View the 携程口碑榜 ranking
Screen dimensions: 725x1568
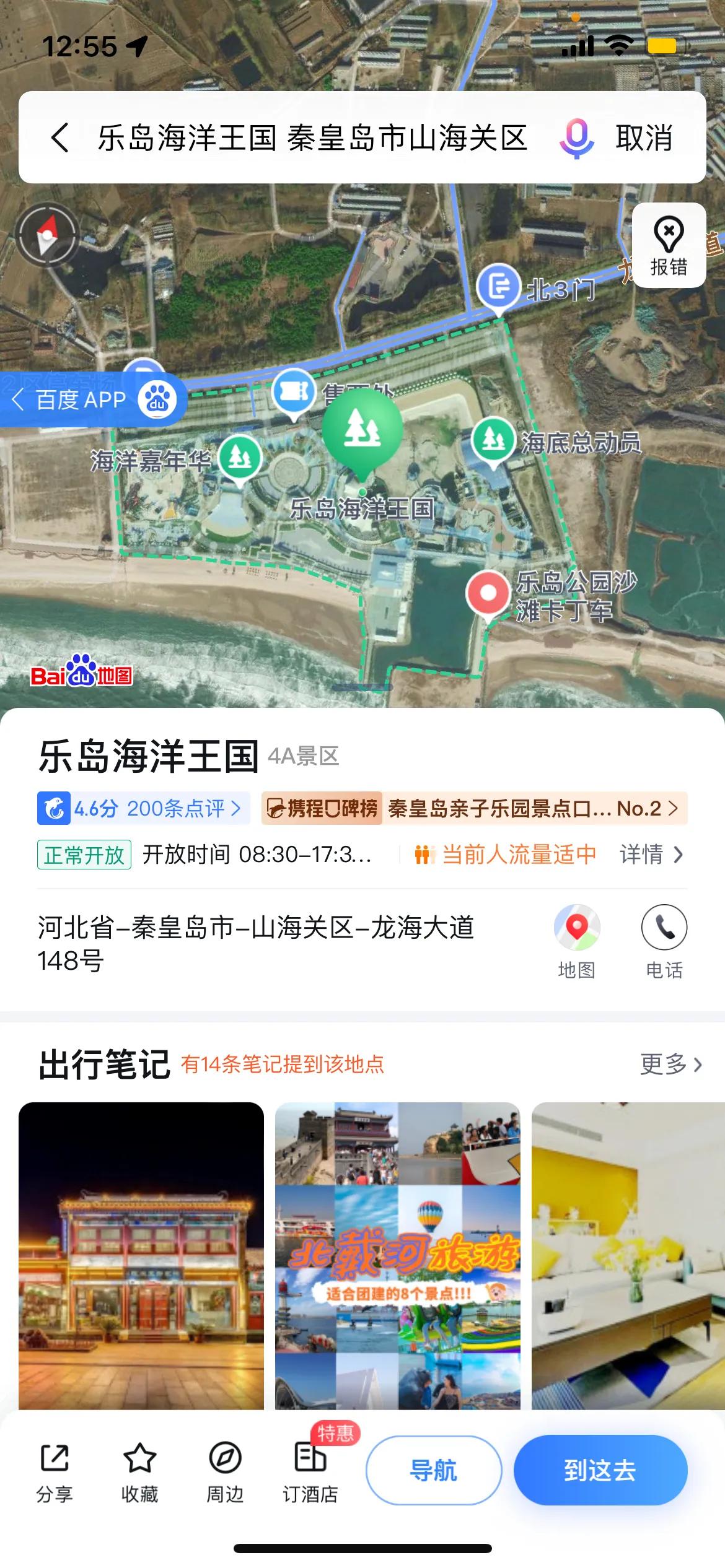pyautogui.click(x=474, y=808)
